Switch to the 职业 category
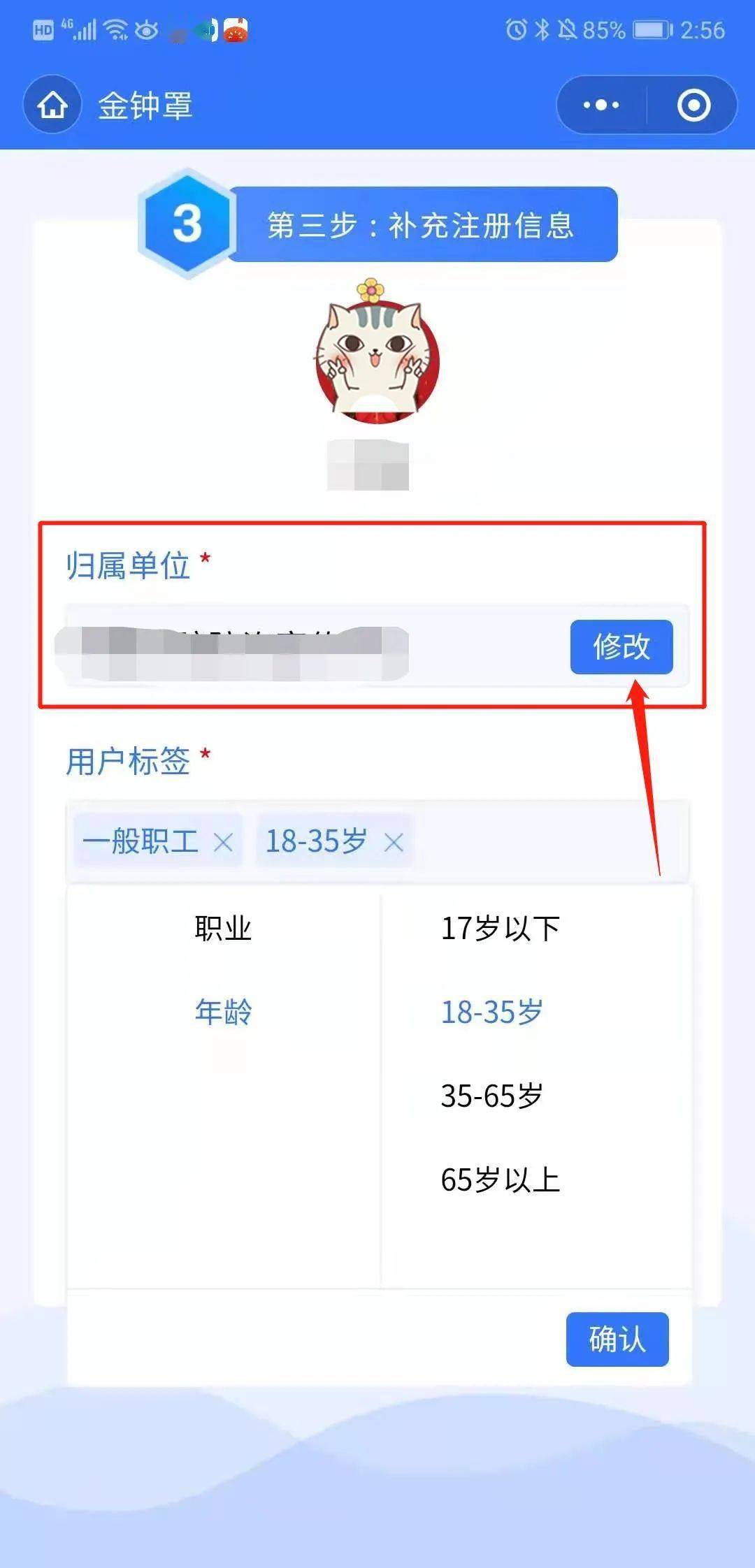The height and width of the screenshot is (1568, 755). pos(223,929)
